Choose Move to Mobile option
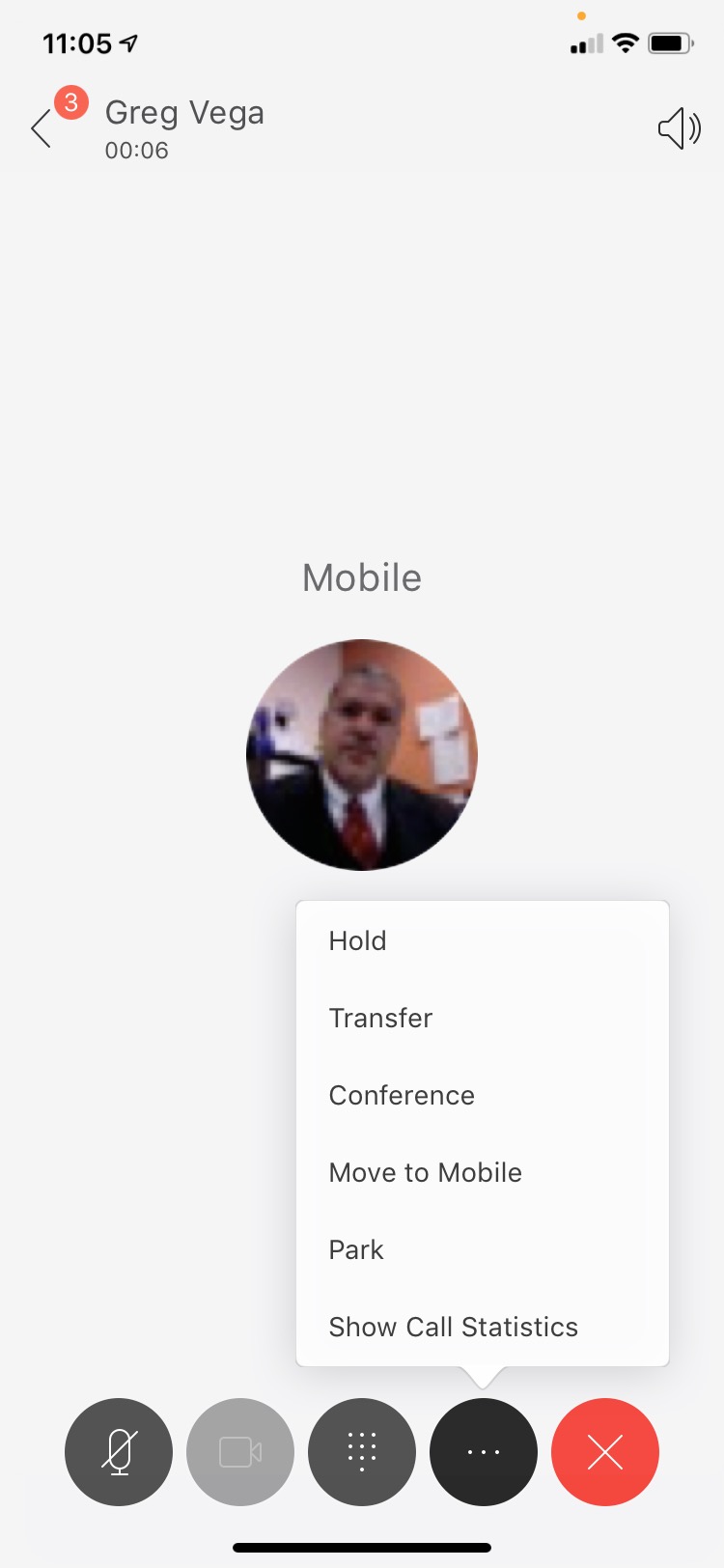This screenshot has height=1568, width=724. (x=426, y=1172)
